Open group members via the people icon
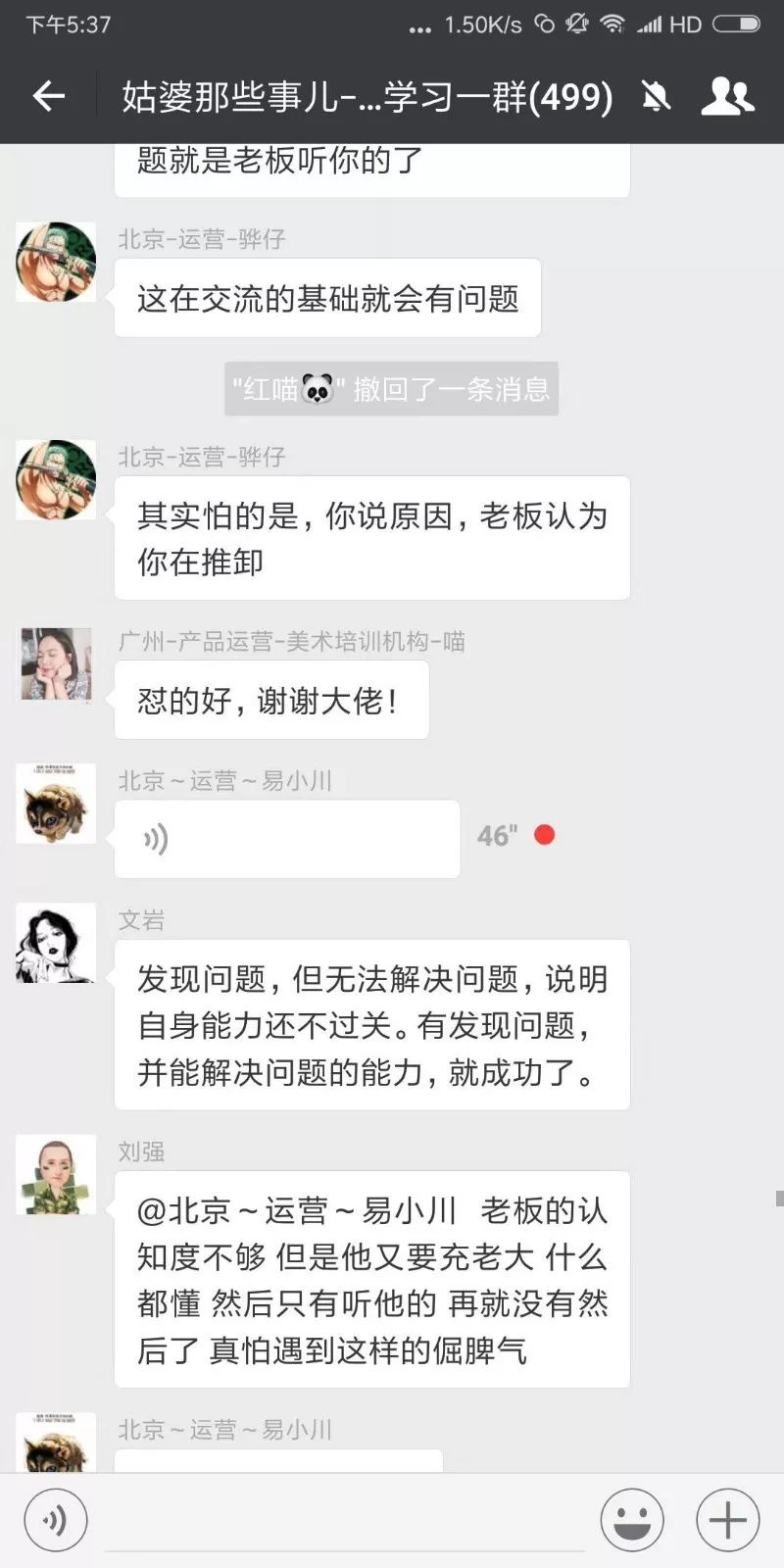 tap(727, 96)
